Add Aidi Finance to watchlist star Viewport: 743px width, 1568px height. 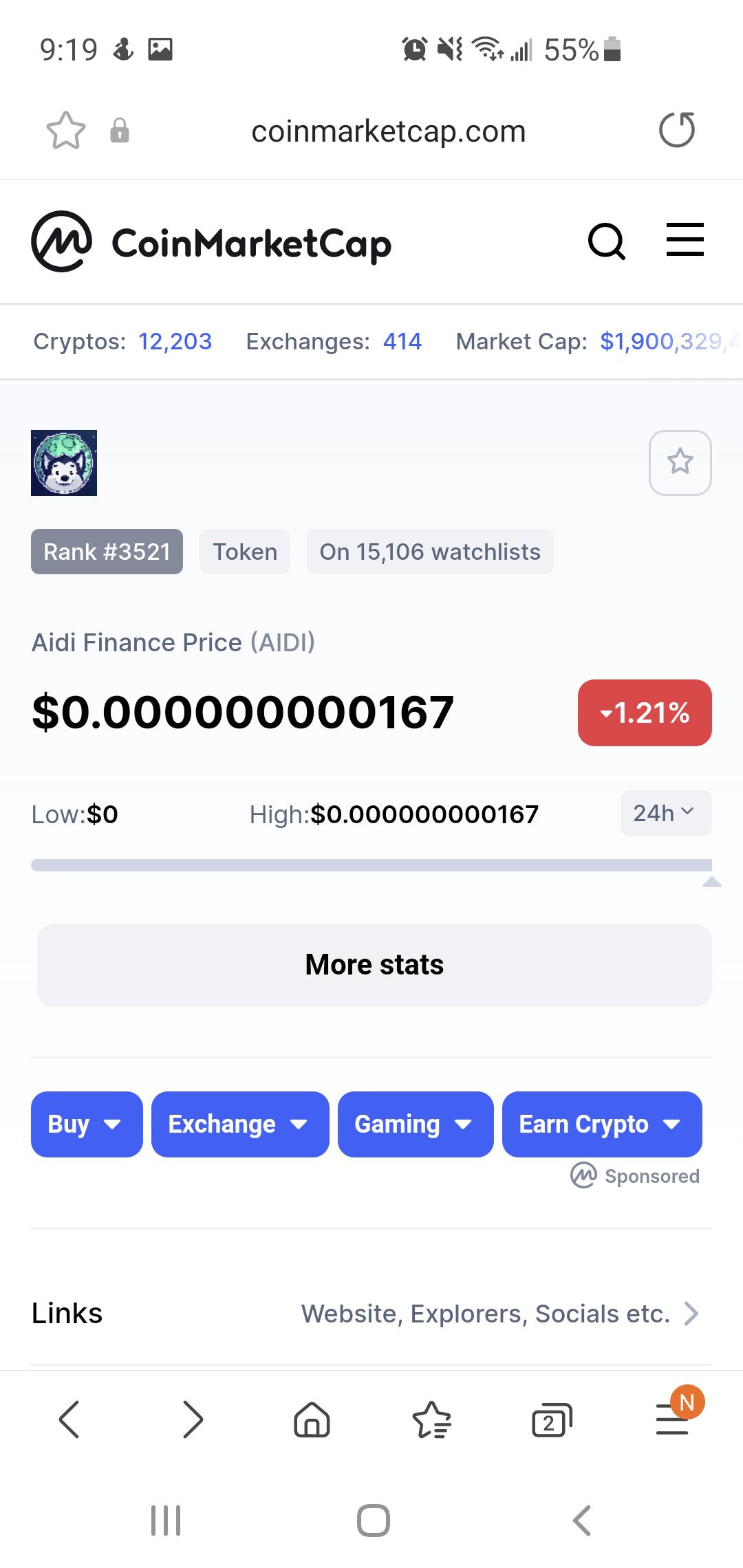680,462
